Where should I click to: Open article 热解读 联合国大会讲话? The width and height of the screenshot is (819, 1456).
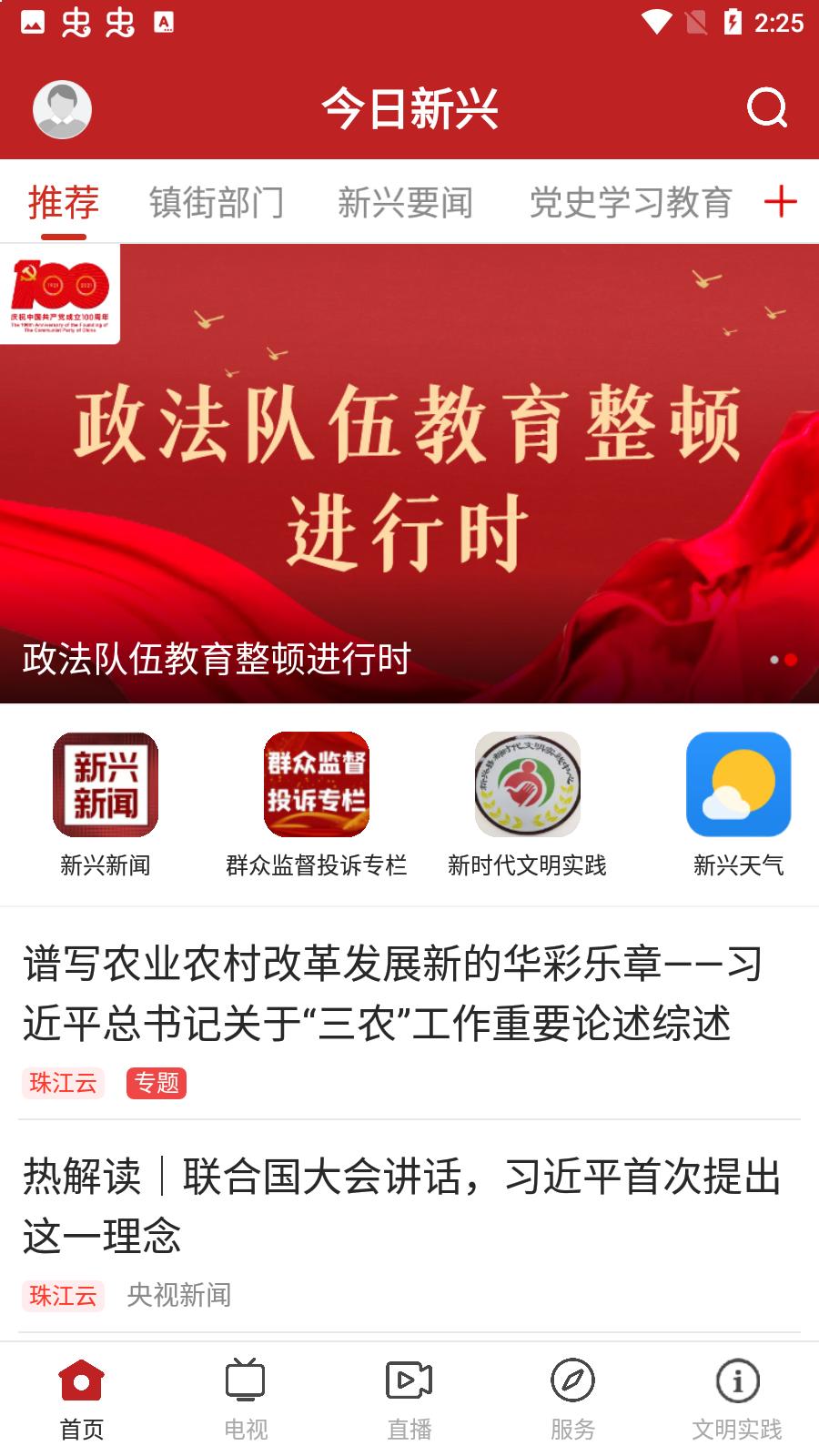click(x=400, y=1206)
